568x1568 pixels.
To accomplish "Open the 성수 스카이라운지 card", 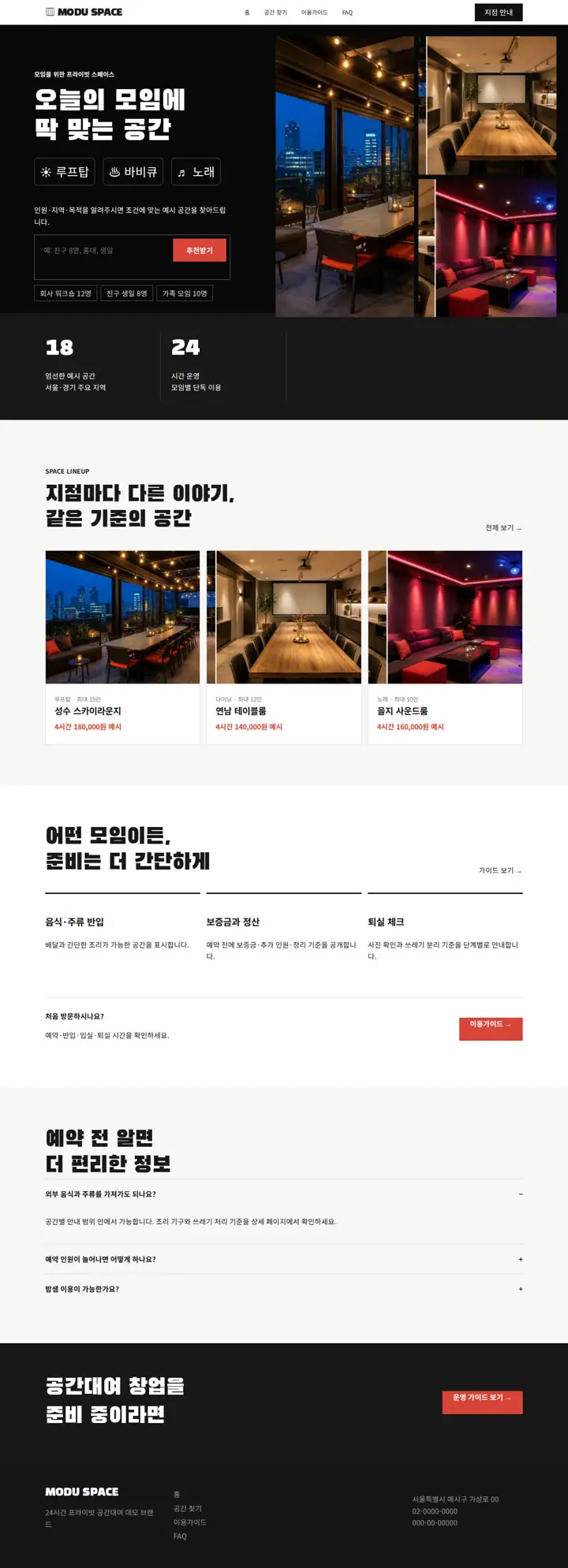I will [x=122, y=647].
